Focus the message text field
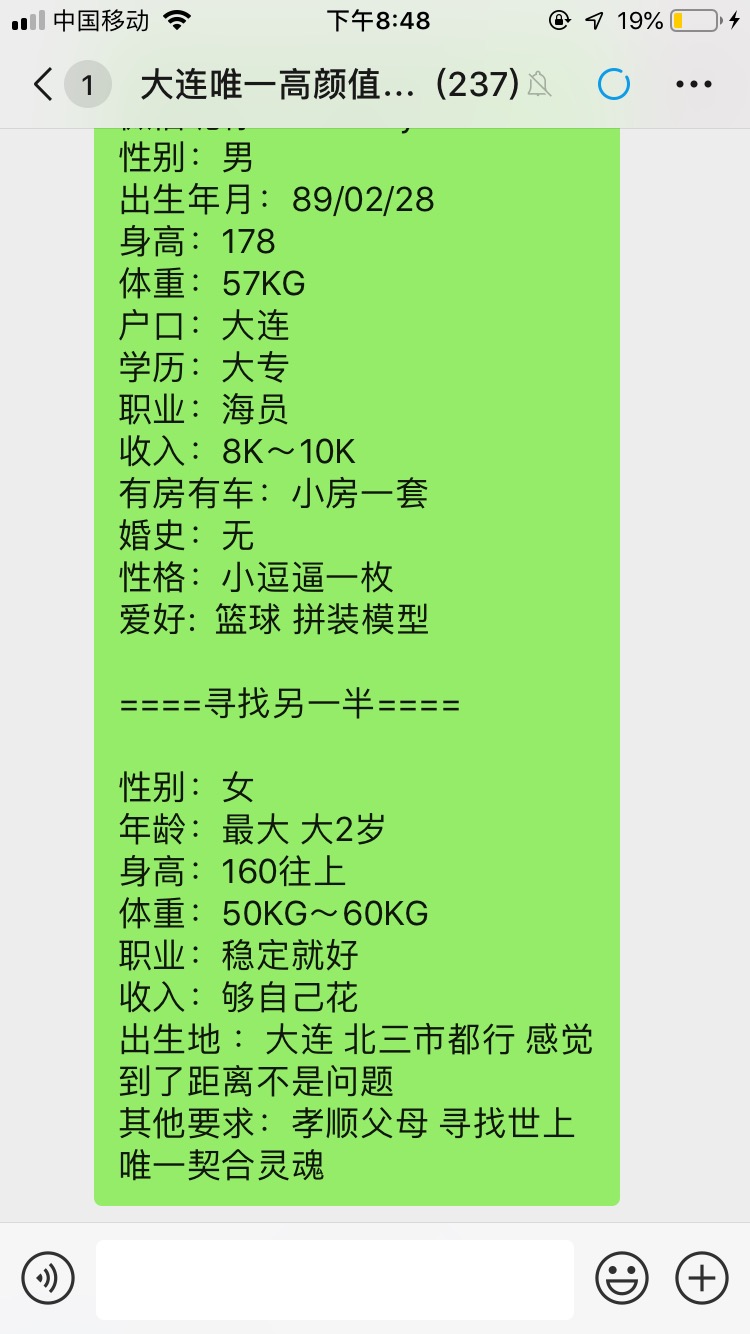The width and height of the screenshot is (750, 1334). pyautogui.click(x=335, y=1279)
